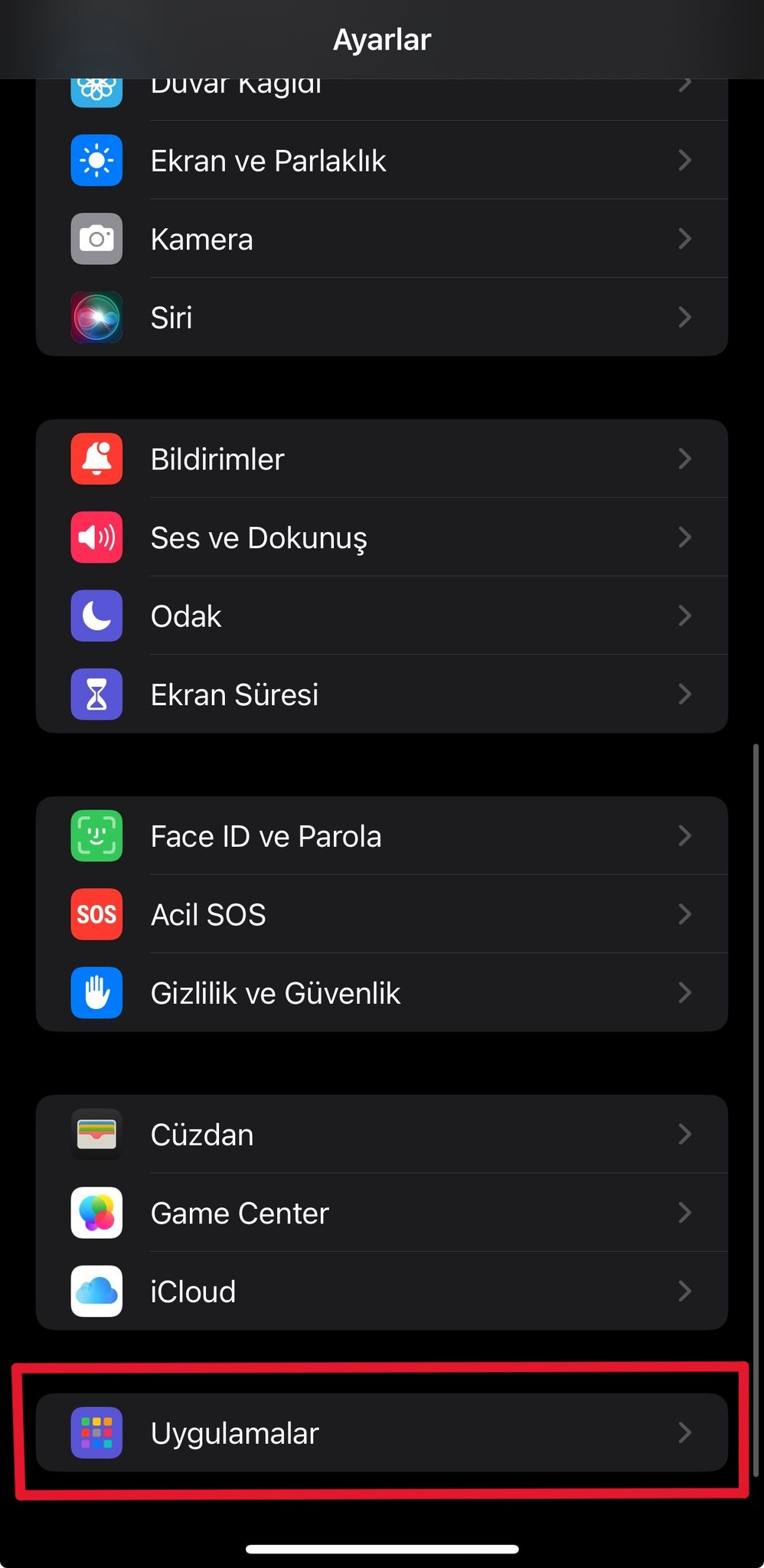The image size is (764, 1568).
Task: Open iCloud settings
Action: 381,1292
